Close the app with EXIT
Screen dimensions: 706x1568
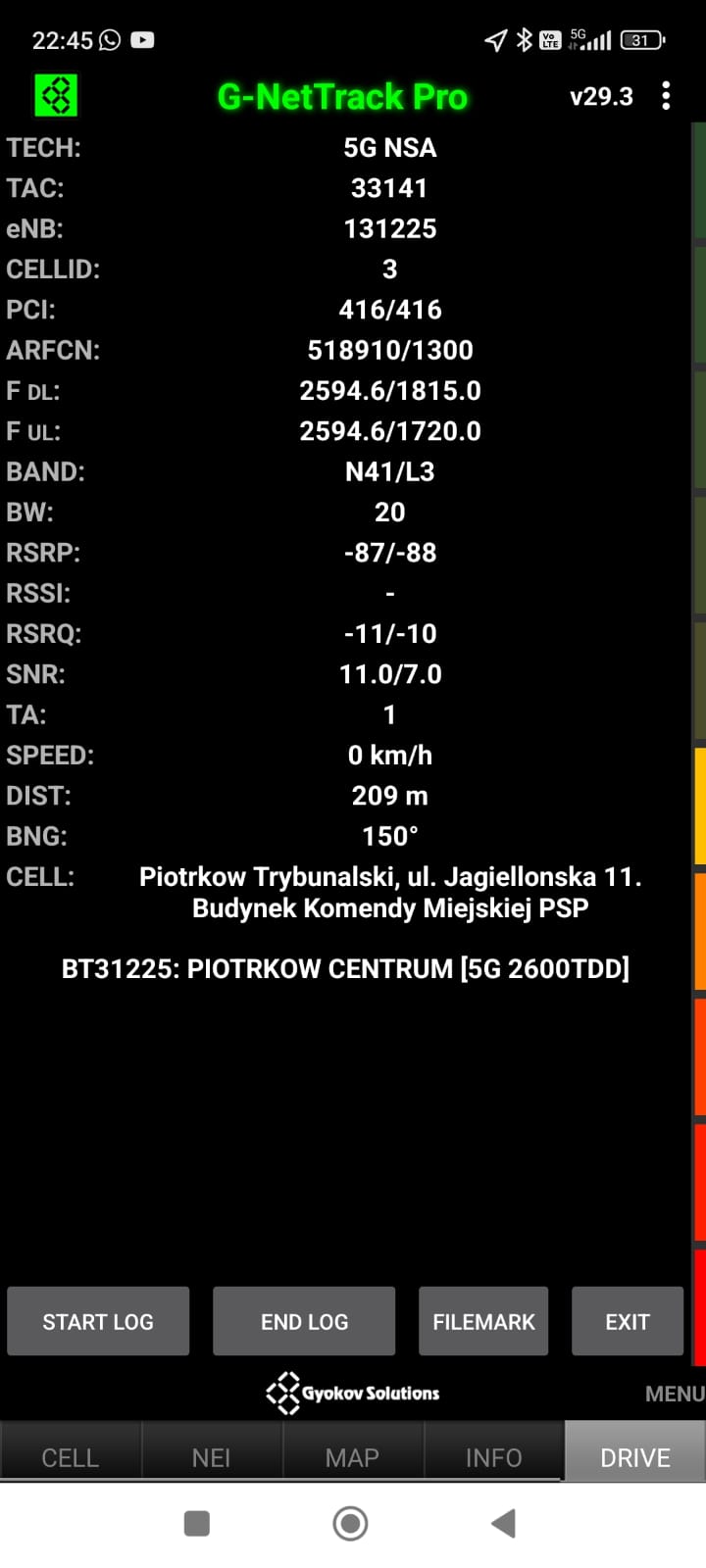pos(628,1321)
